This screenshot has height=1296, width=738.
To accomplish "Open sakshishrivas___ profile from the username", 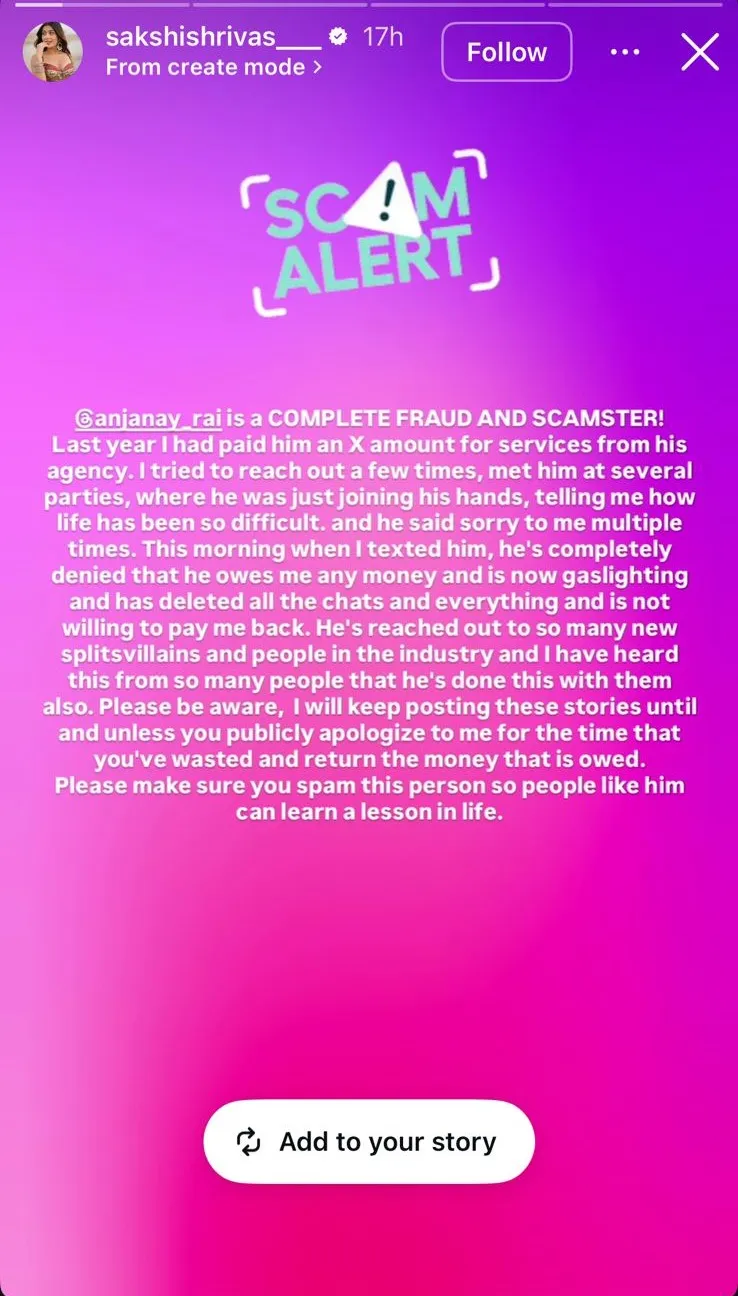I will tap(213, 37).
